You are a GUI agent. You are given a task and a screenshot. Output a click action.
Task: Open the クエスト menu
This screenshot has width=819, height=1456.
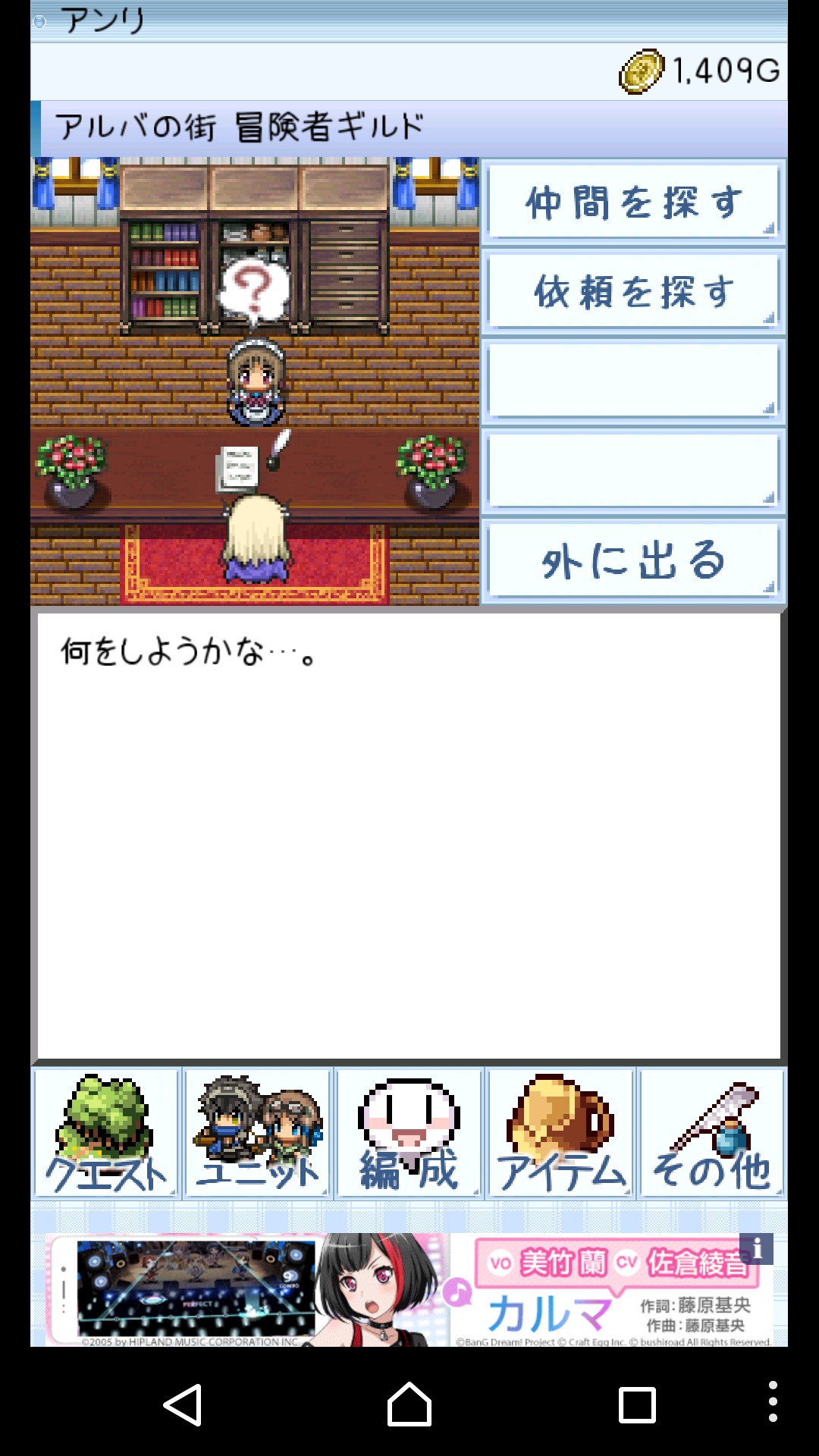[x=106, y=1133]
